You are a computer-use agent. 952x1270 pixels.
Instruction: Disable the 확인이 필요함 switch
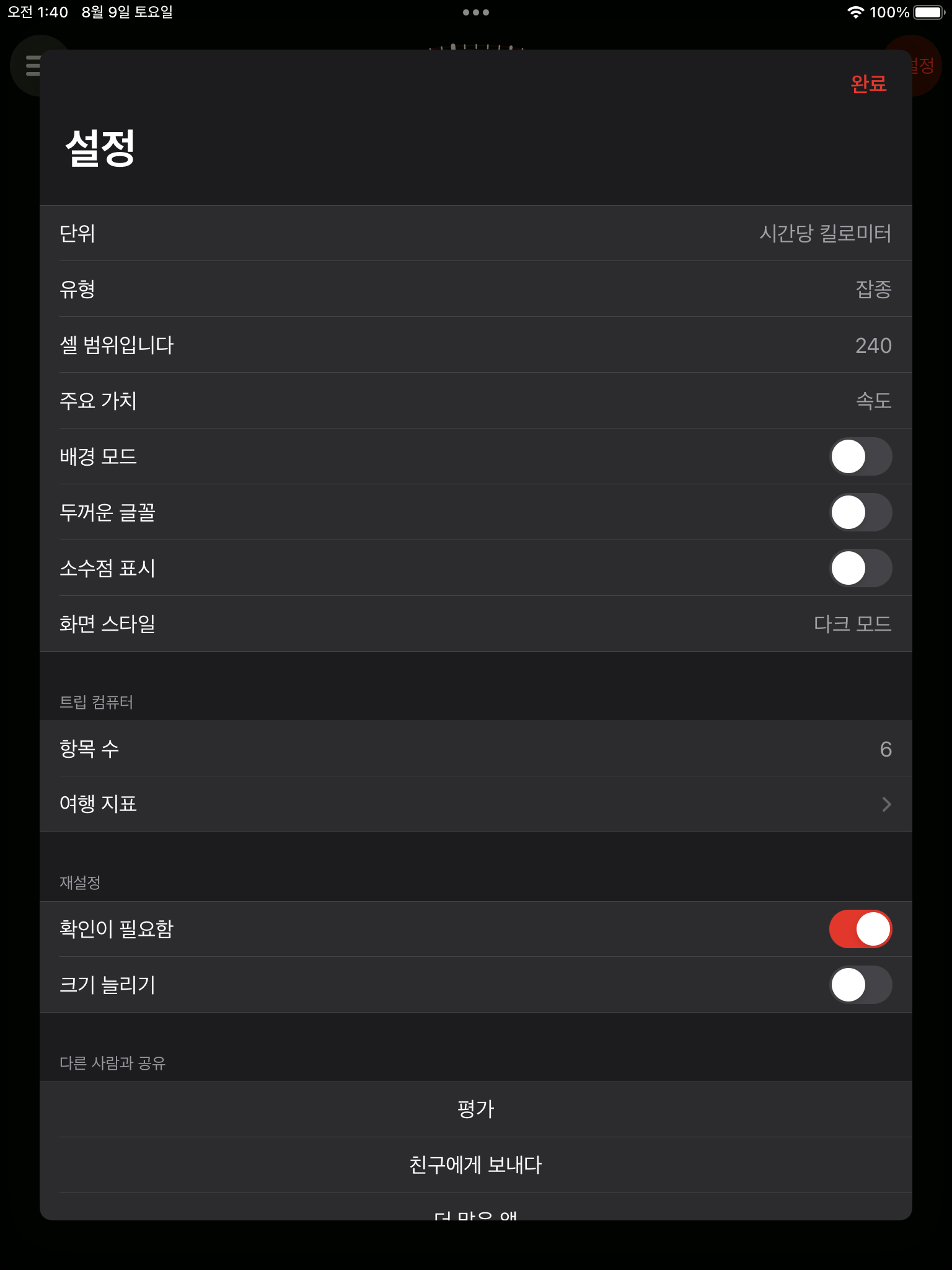click(861, 929)
